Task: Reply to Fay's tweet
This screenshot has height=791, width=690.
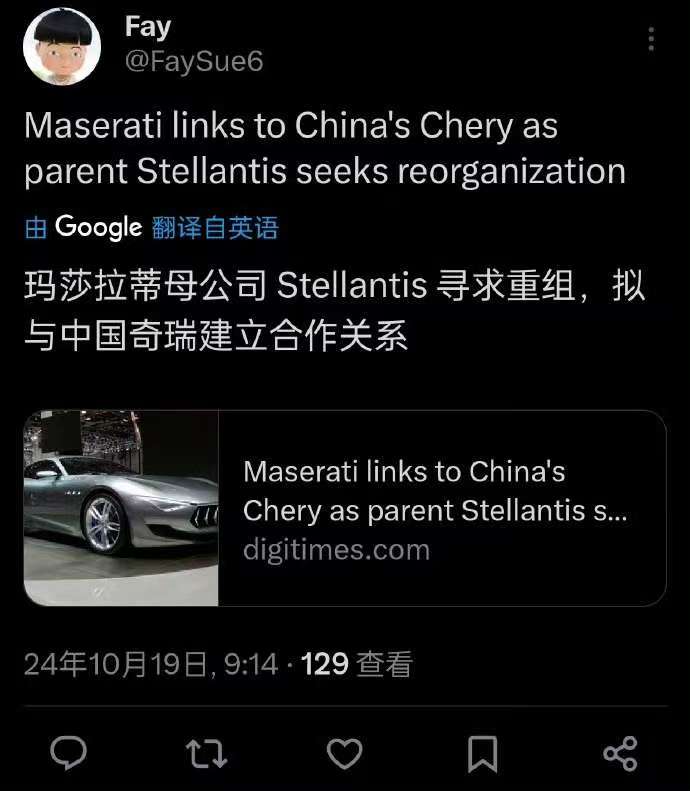Action: pos(68,753)
